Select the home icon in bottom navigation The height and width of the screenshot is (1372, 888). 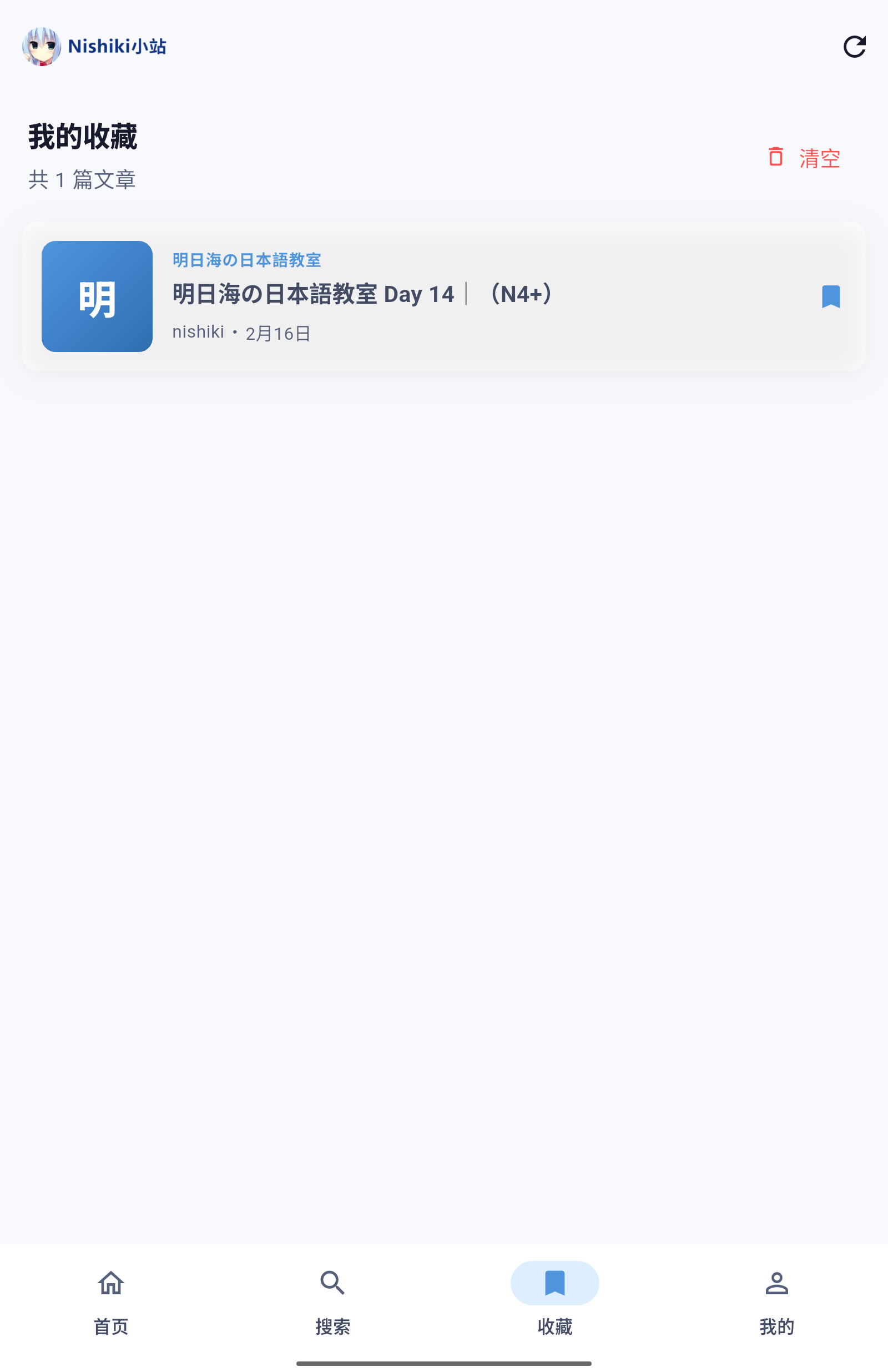[x=110, y=1283]
